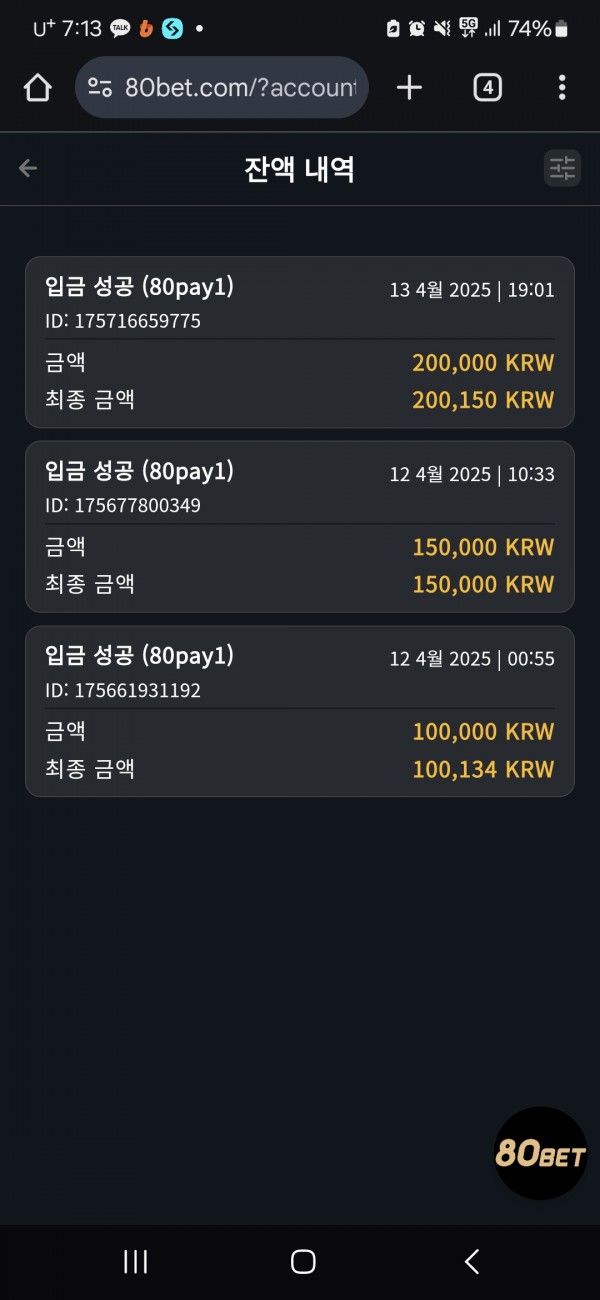The image size is (600, 1300).
Task: Tap the browser home button
Action: click(x=38, y=88)
